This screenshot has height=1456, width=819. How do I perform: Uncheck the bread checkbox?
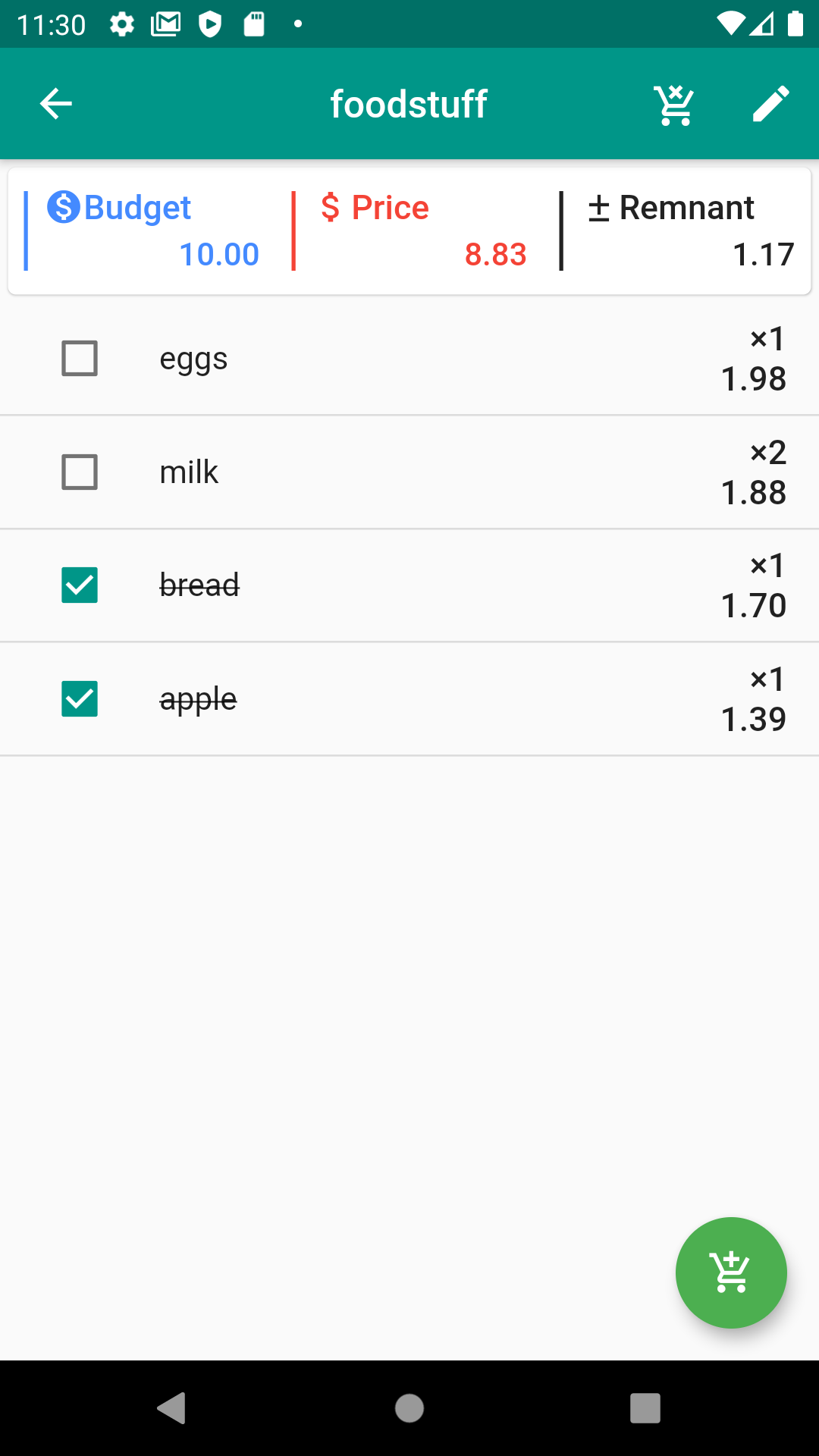pos(80,585)
